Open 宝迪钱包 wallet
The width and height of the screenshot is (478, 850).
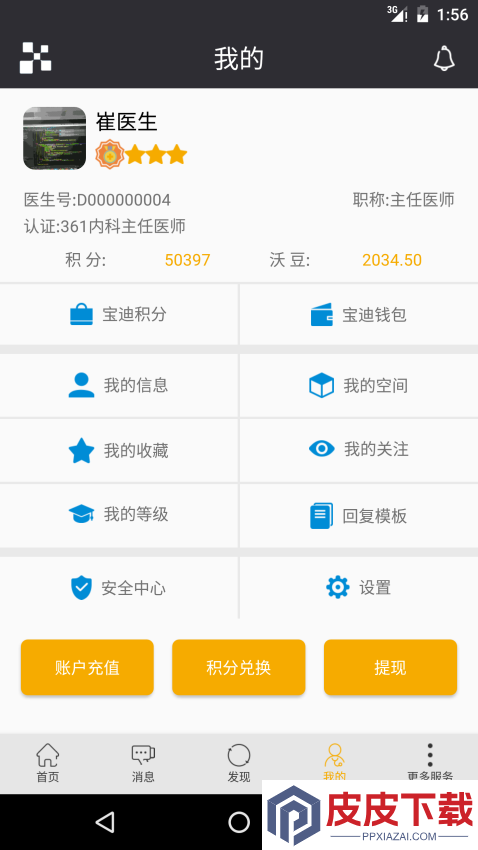359,314
